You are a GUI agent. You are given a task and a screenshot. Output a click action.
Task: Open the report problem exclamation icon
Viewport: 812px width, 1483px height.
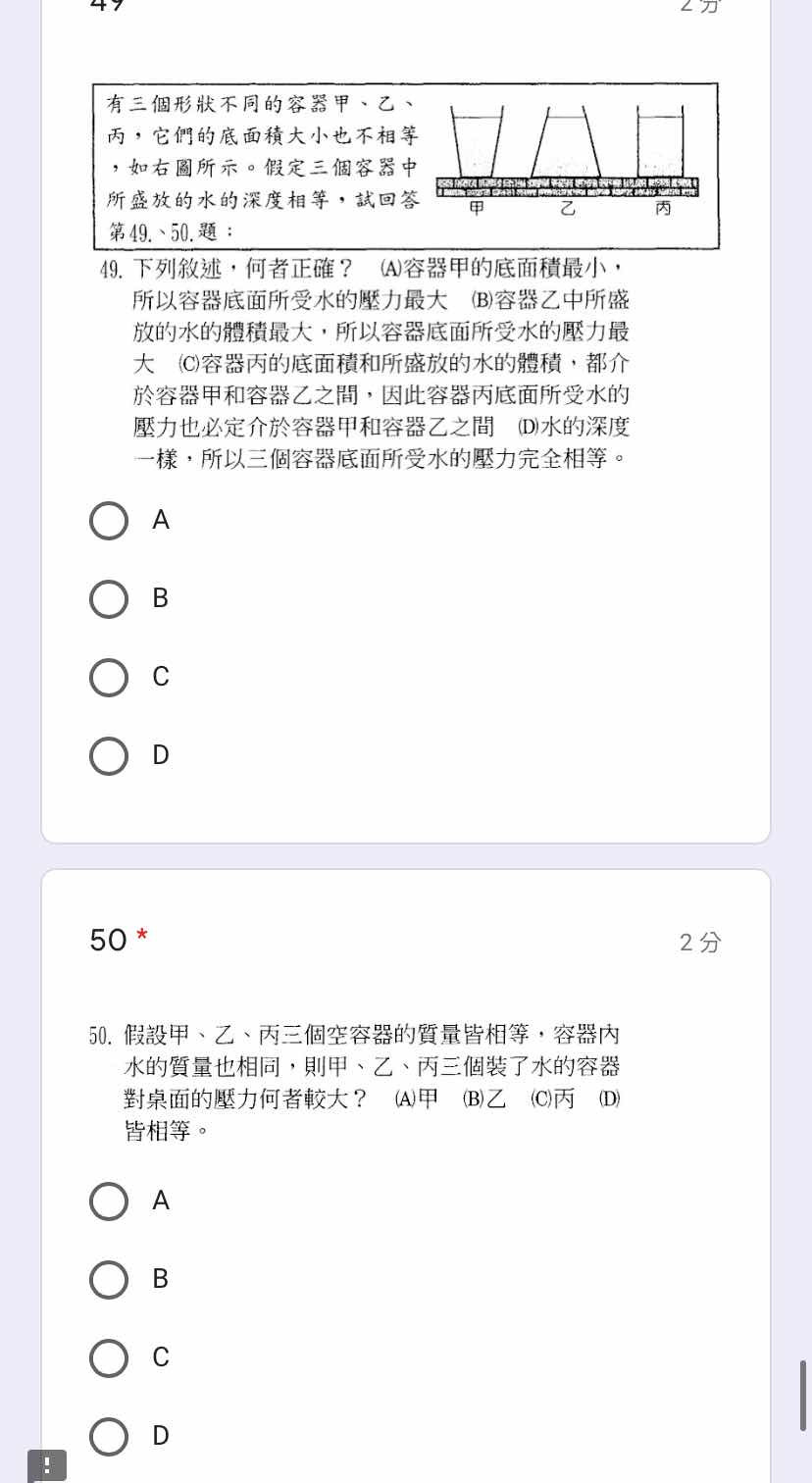[47, 1465]
